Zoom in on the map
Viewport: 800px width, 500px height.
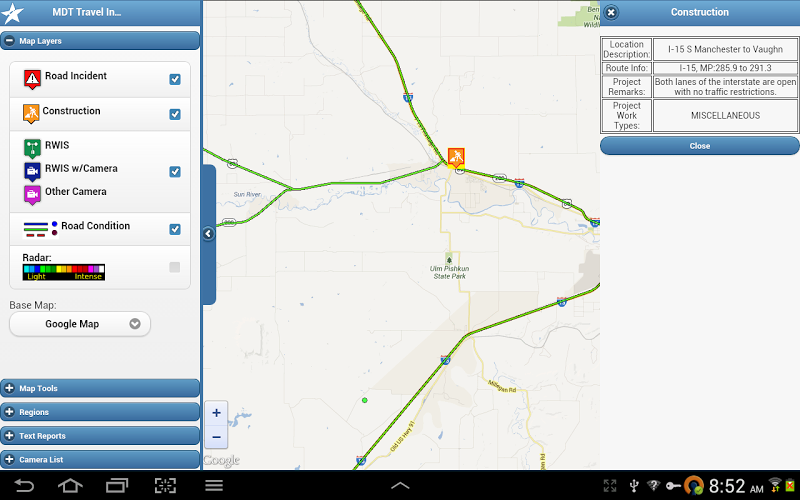coord(216,412)
